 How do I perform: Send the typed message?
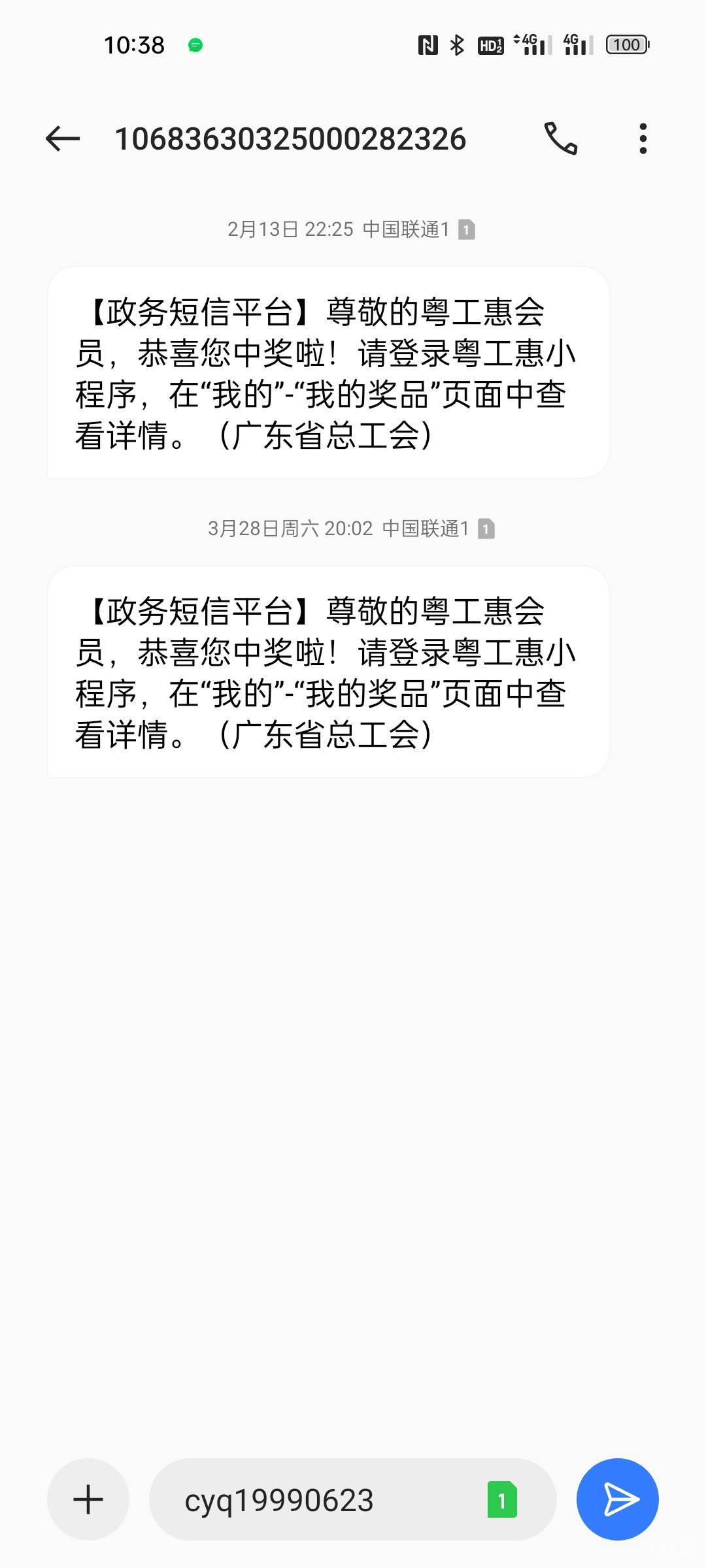(x=618, y=1499)
